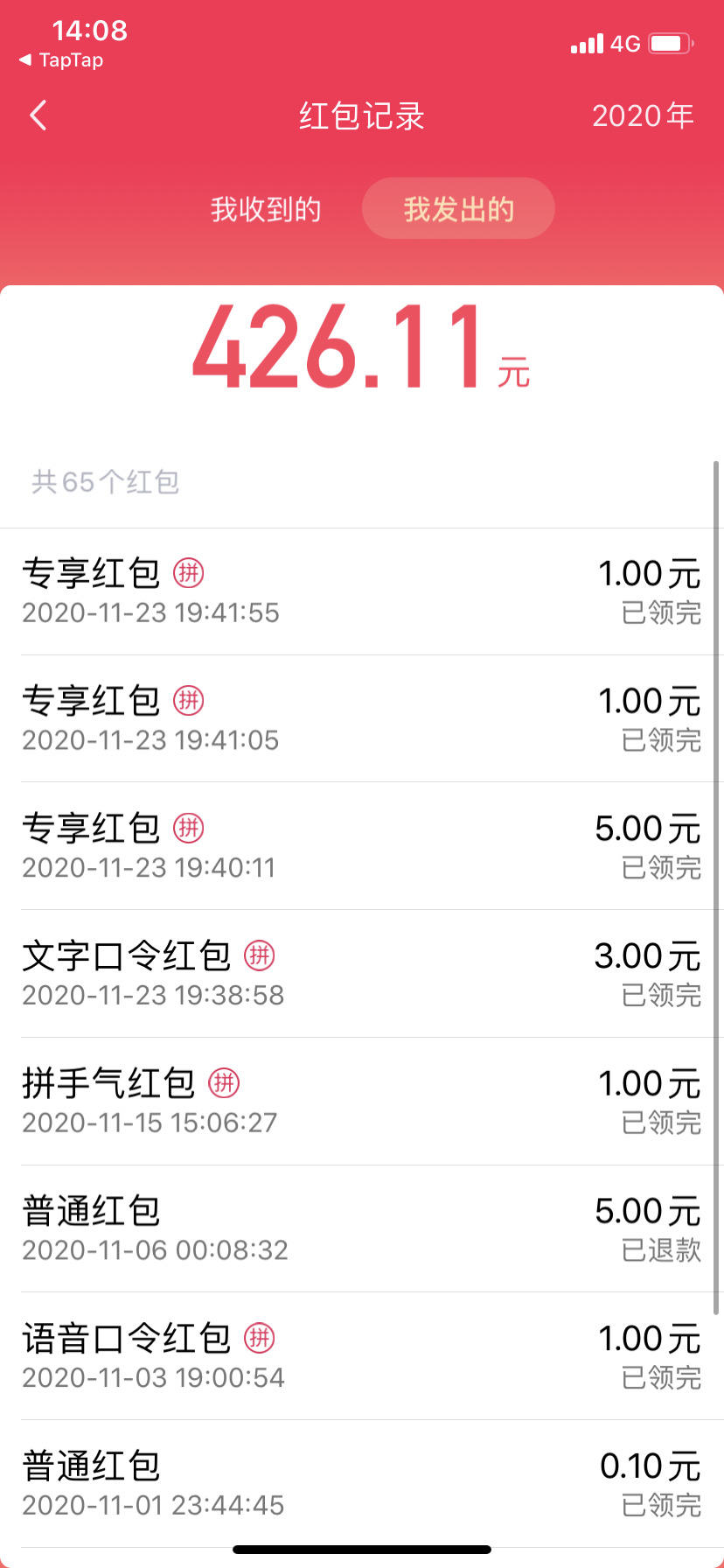This screenshot has height=1568, width=724.
Task: Open the 2020年 year picker
Action: tap(643, 115)
